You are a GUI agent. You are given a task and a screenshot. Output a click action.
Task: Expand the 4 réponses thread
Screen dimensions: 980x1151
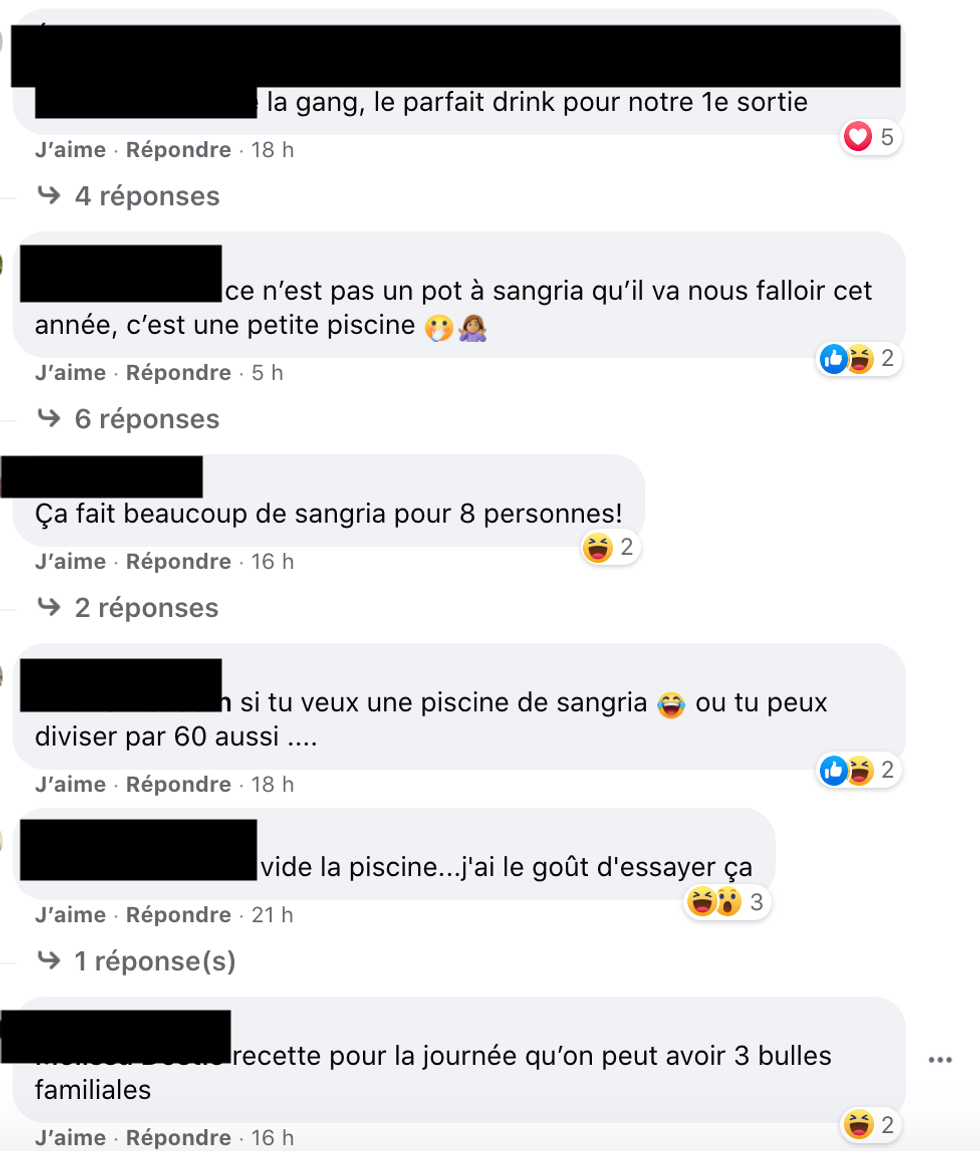(x=146, y=196)
